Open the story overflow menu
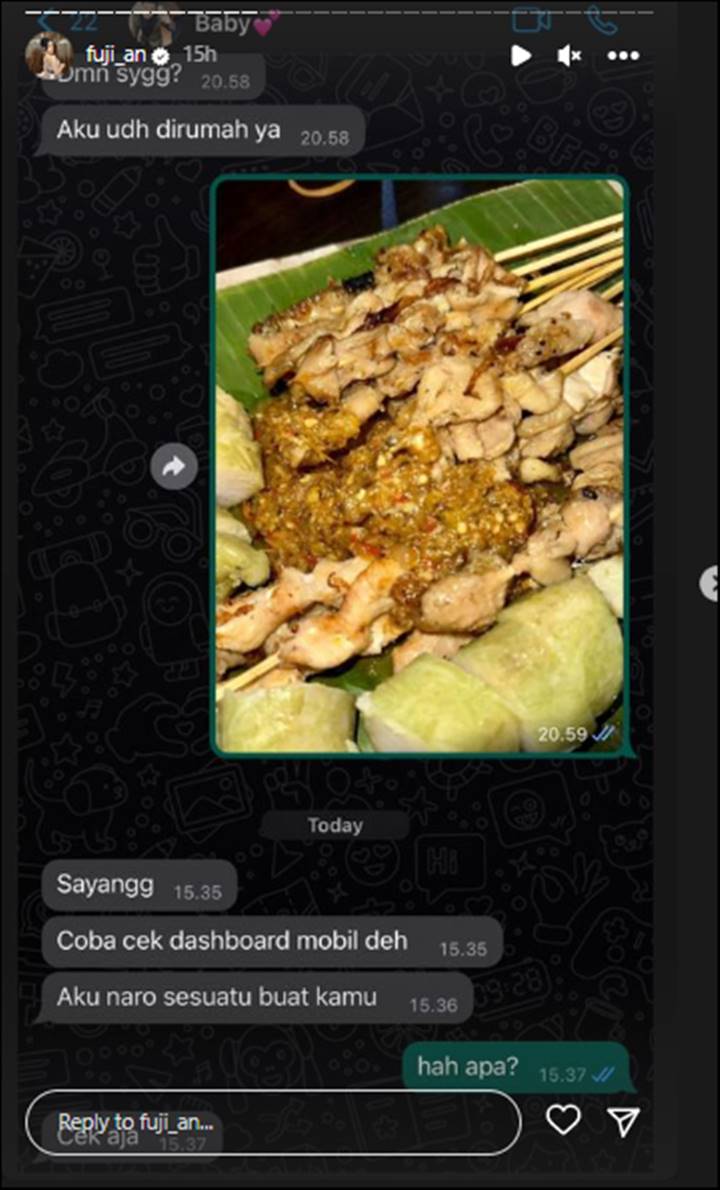 click(x=623, y=56)
